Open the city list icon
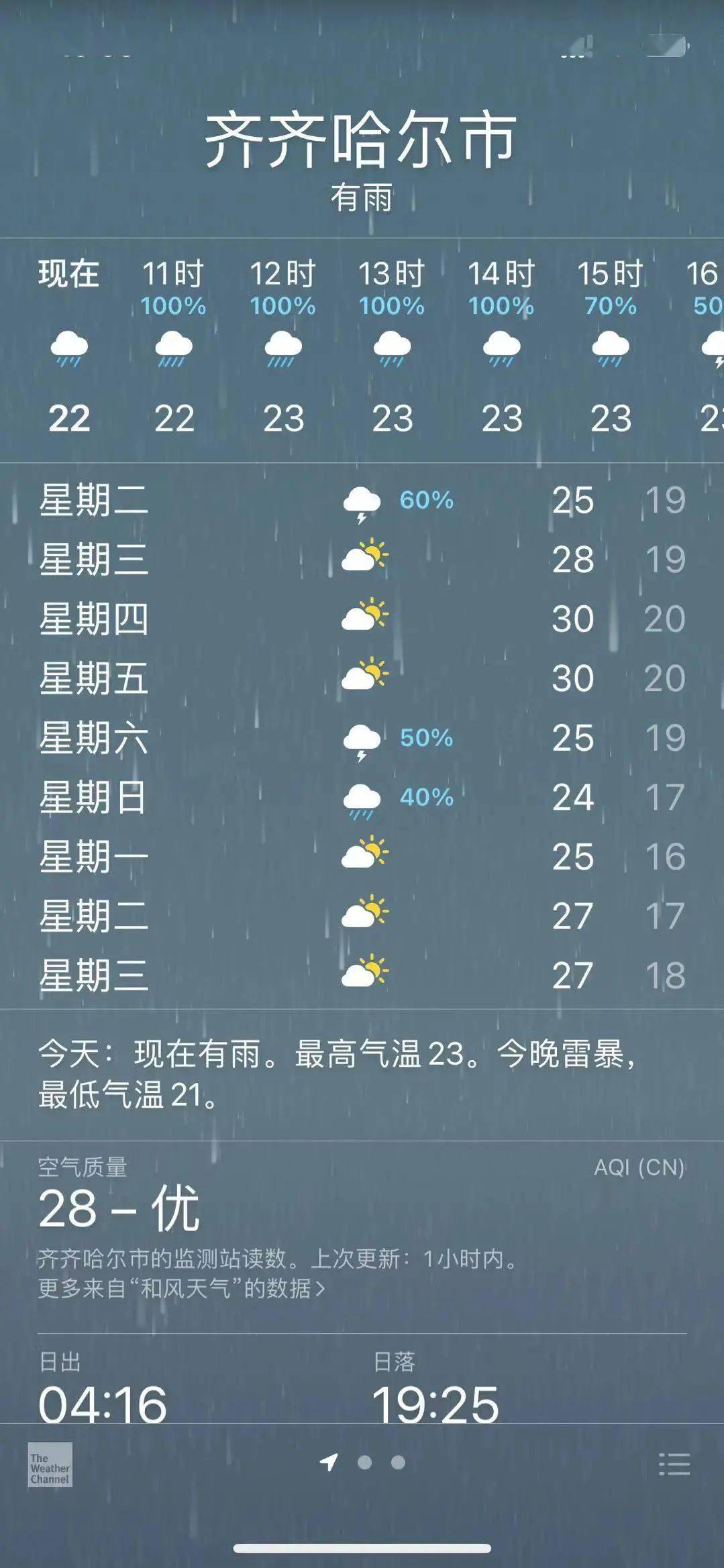The image size is (724, 1568). [x=674, y=1463]
